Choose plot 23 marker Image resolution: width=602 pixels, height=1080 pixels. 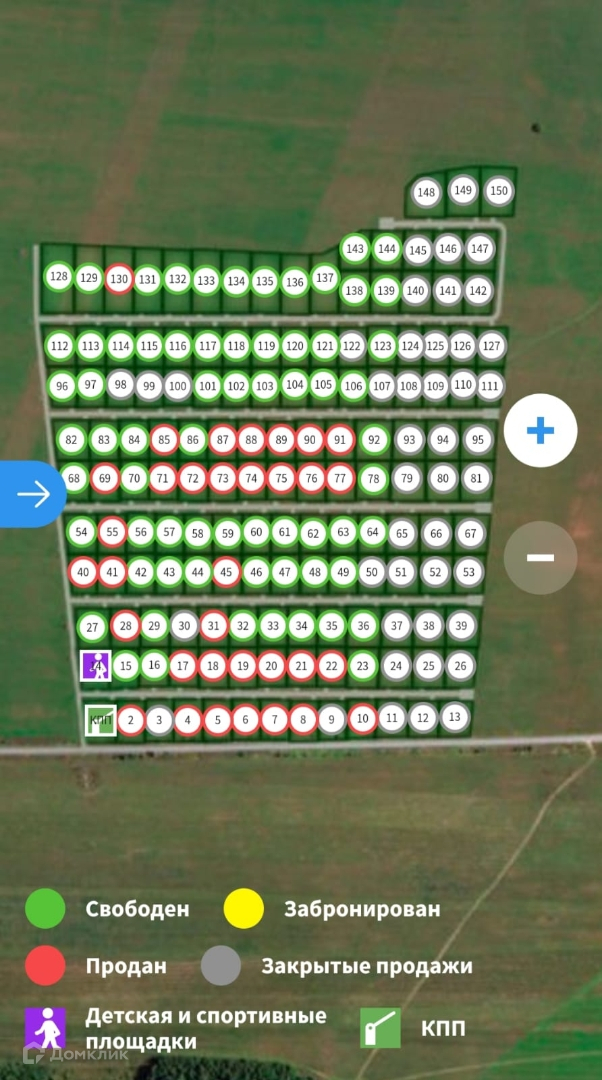pyautogui.click(x=362, y=665)
